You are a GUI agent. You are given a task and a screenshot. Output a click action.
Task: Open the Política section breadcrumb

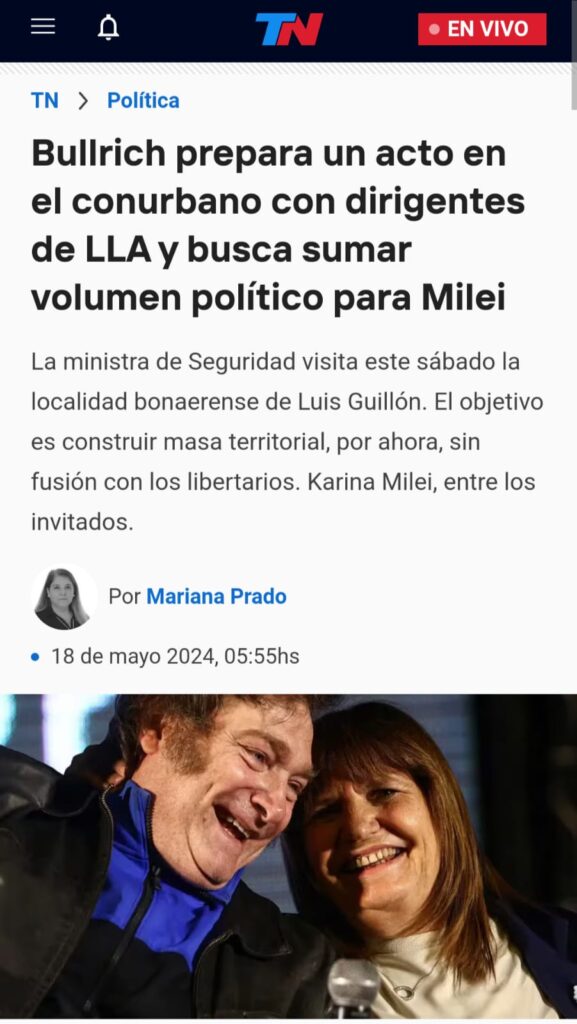point(143,101)
